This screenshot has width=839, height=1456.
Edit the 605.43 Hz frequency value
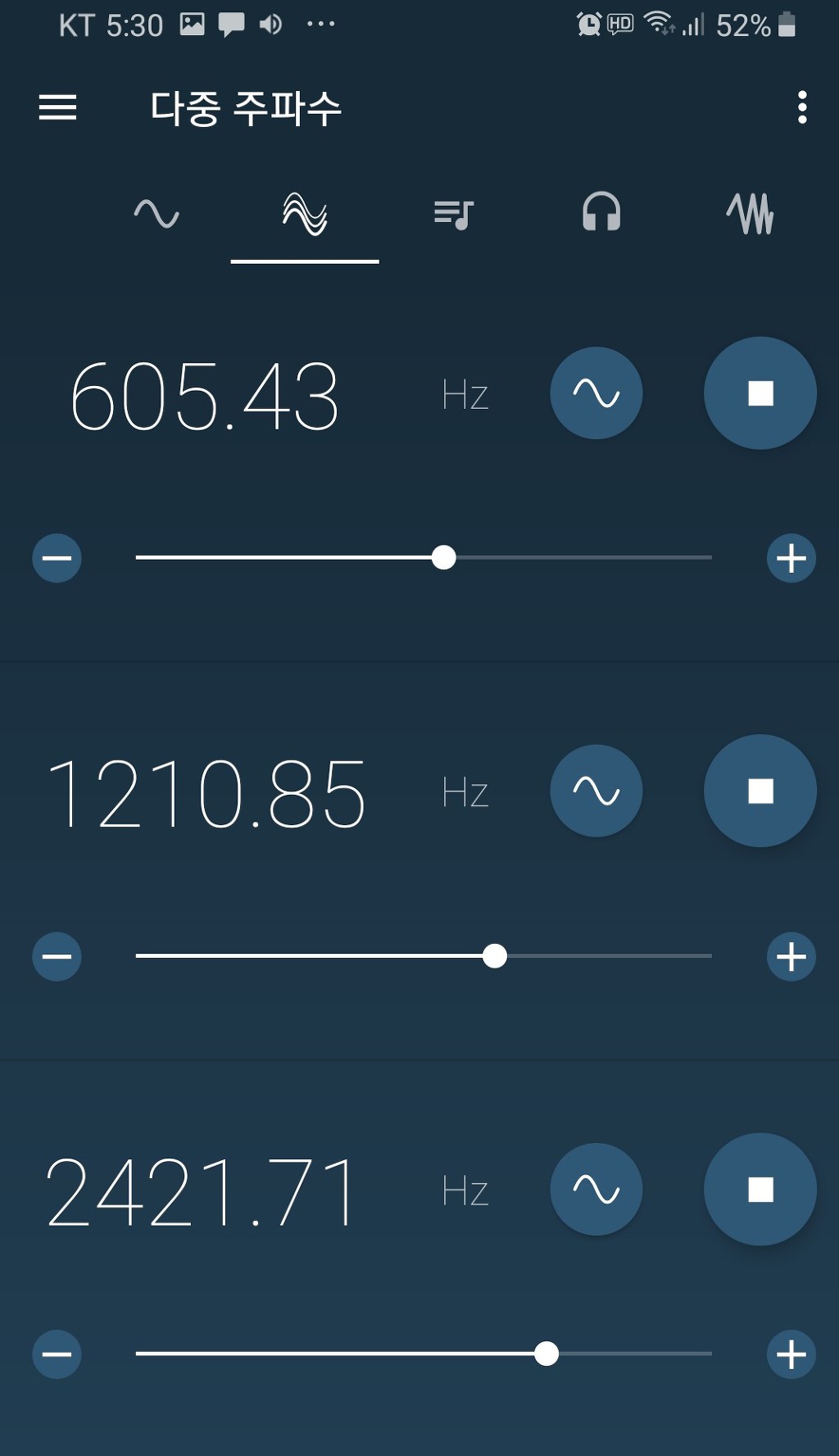pyautogui.click(x=205, y=397)
